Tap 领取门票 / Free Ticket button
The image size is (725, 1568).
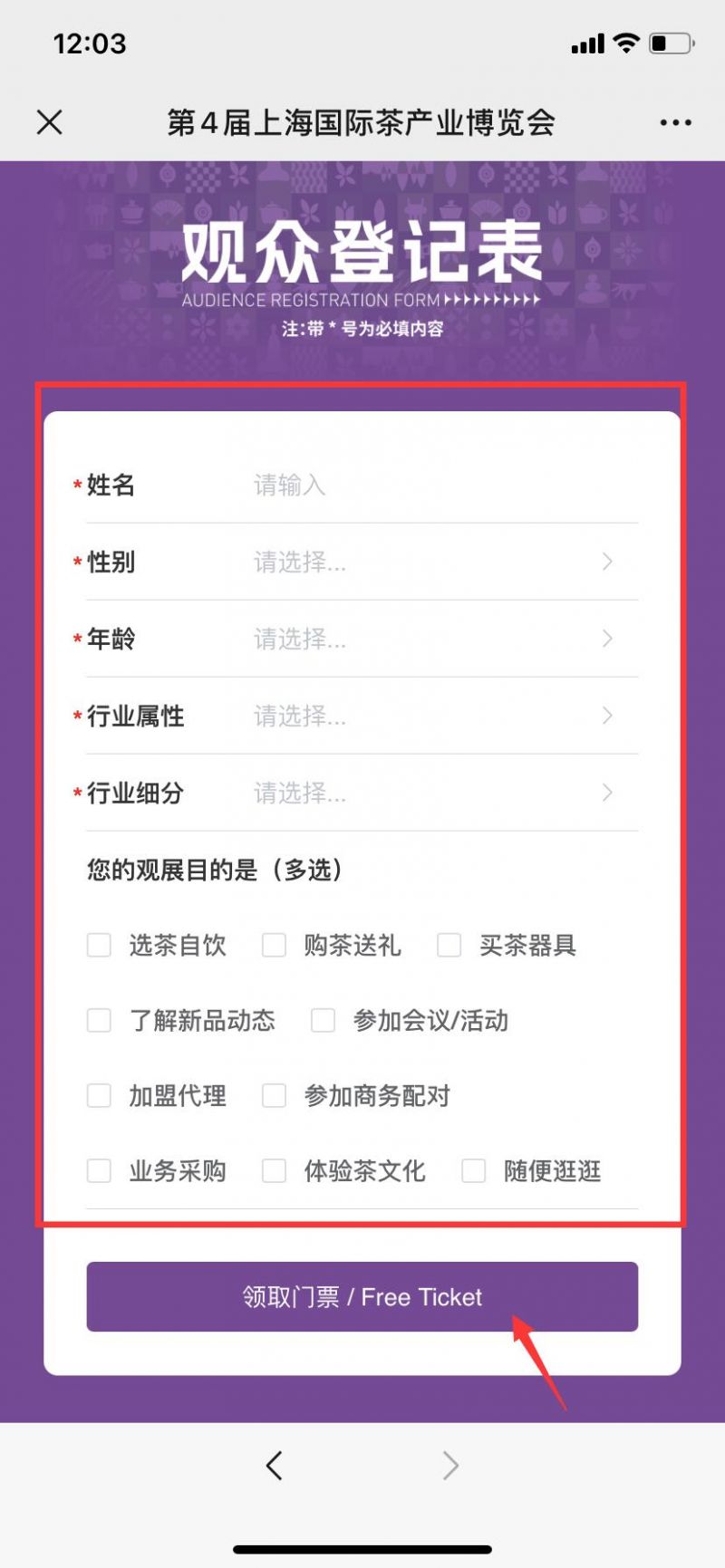[x=362, y=1297]
